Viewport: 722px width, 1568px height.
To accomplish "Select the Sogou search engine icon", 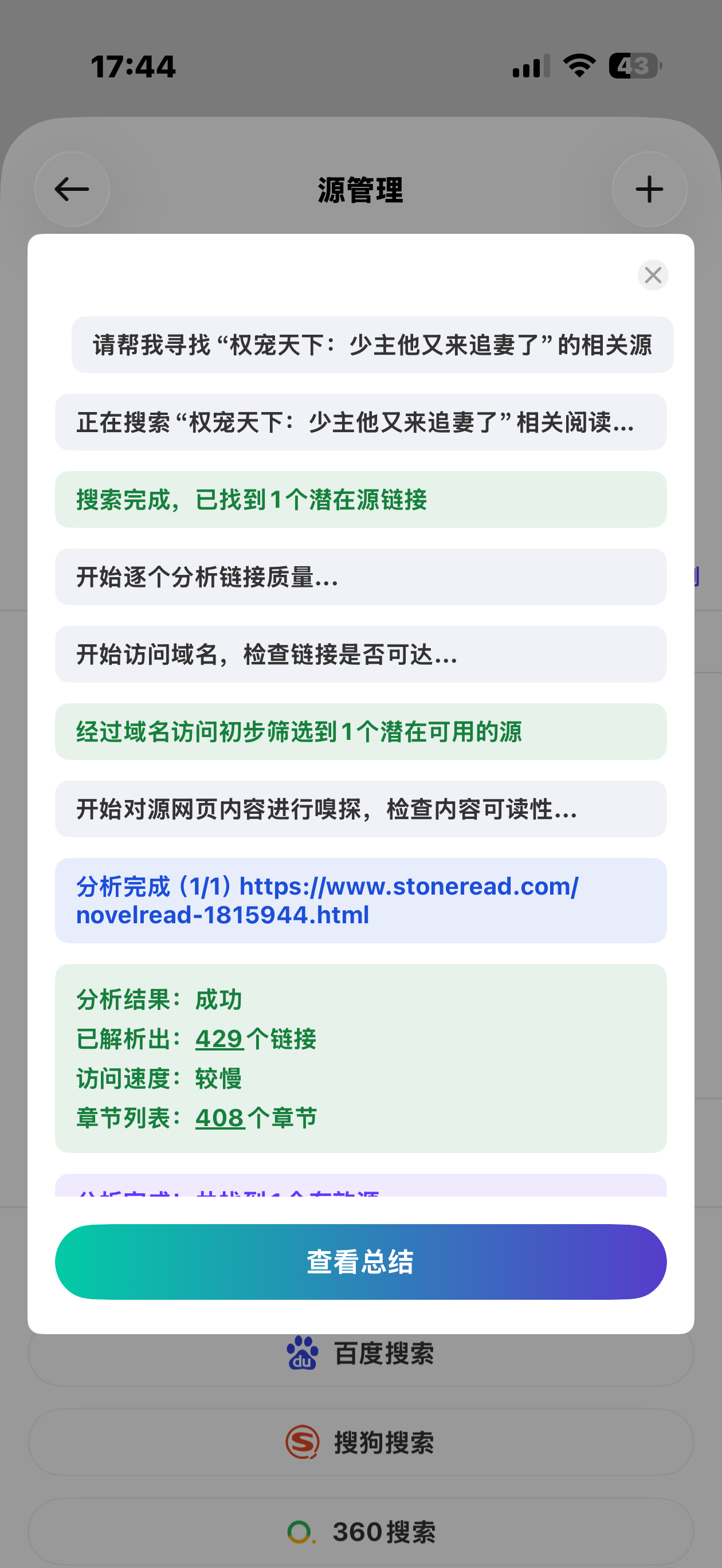I will [303, 1441].
